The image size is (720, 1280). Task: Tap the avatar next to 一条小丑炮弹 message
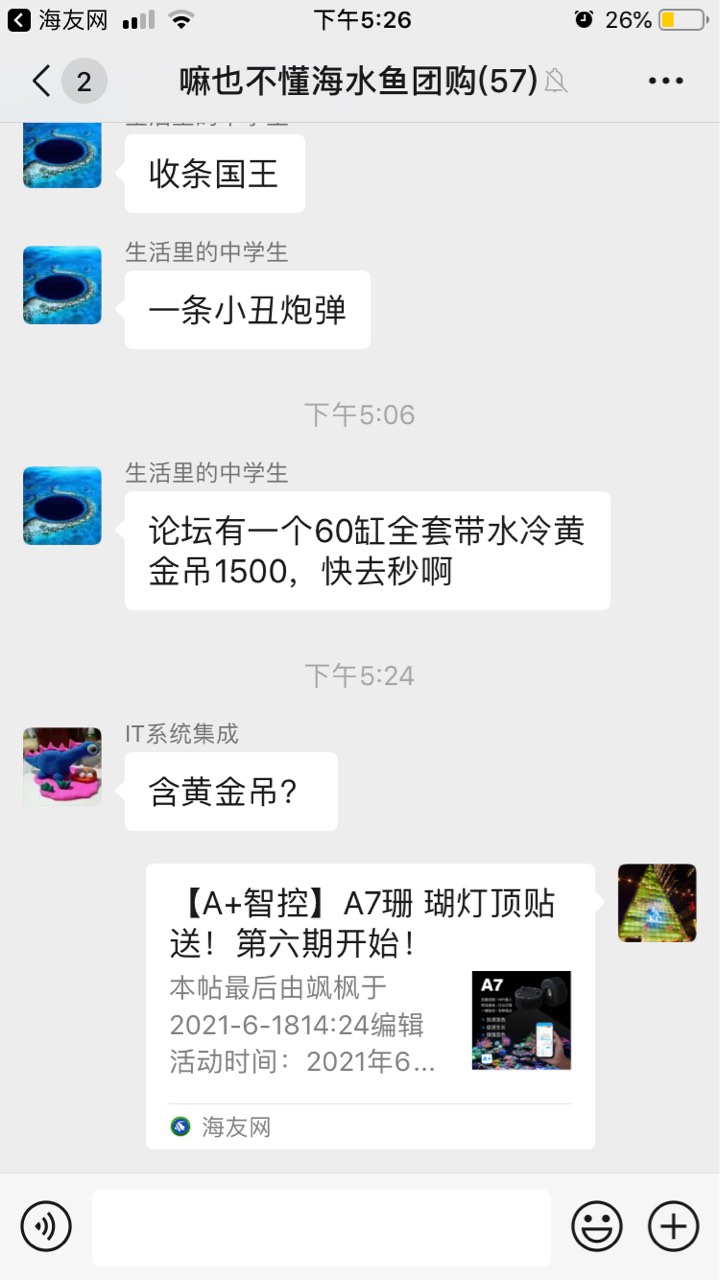coord(62,285)
